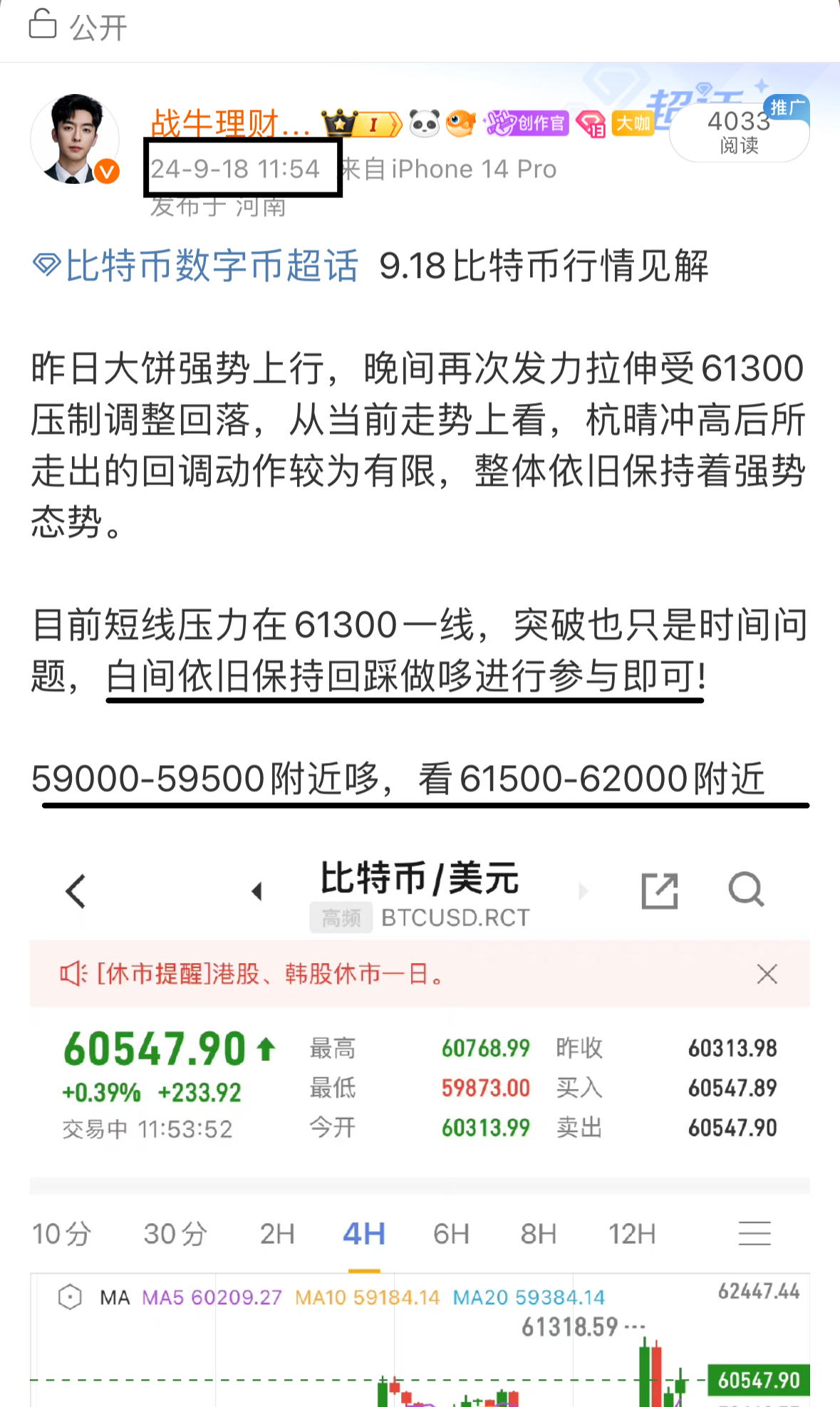Tap the 公开 visibility setting
Screen dimensions: 840x1407
78,27
